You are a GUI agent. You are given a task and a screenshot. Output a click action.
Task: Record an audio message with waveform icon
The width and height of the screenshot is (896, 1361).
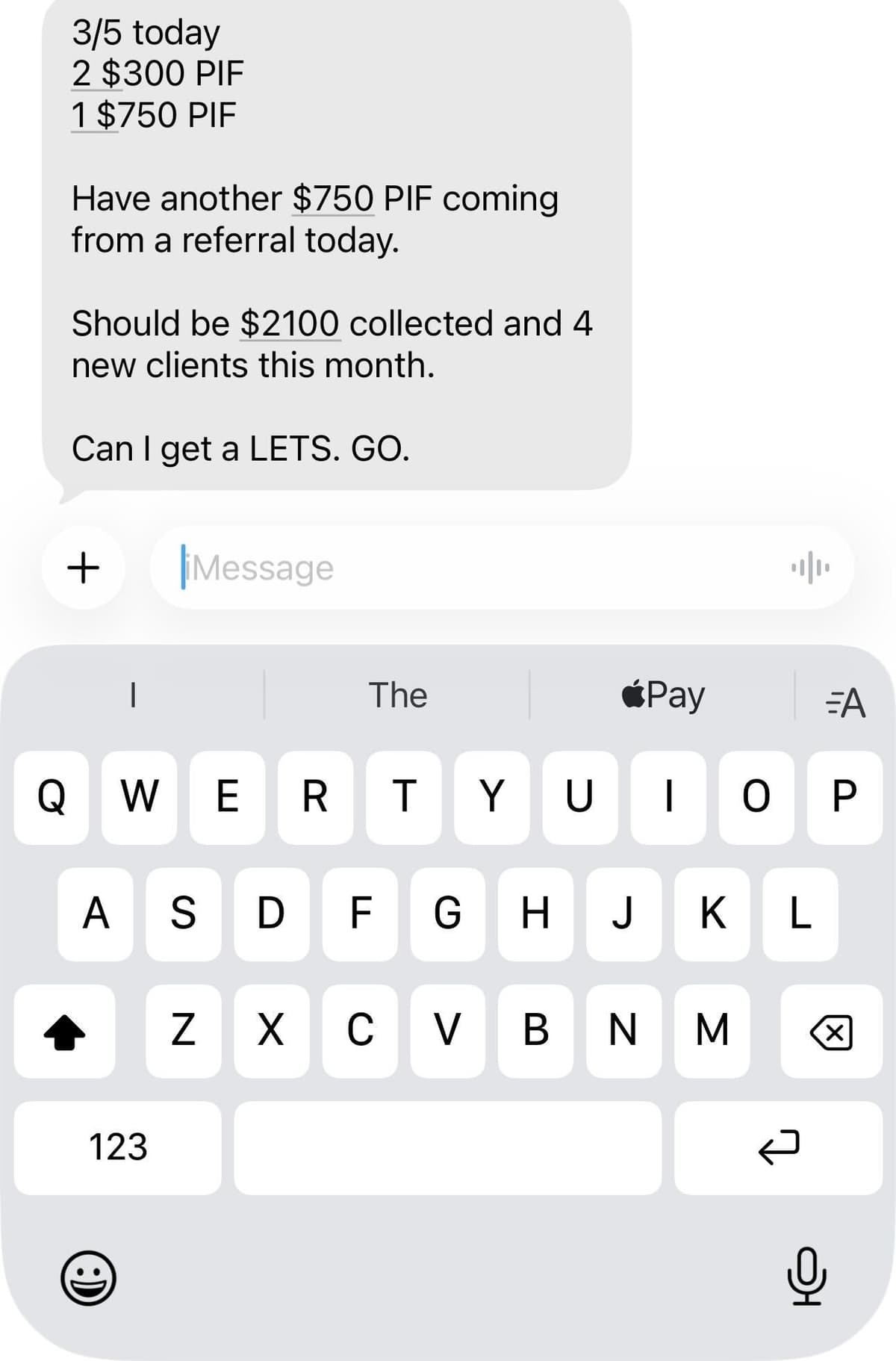point(810,568)
